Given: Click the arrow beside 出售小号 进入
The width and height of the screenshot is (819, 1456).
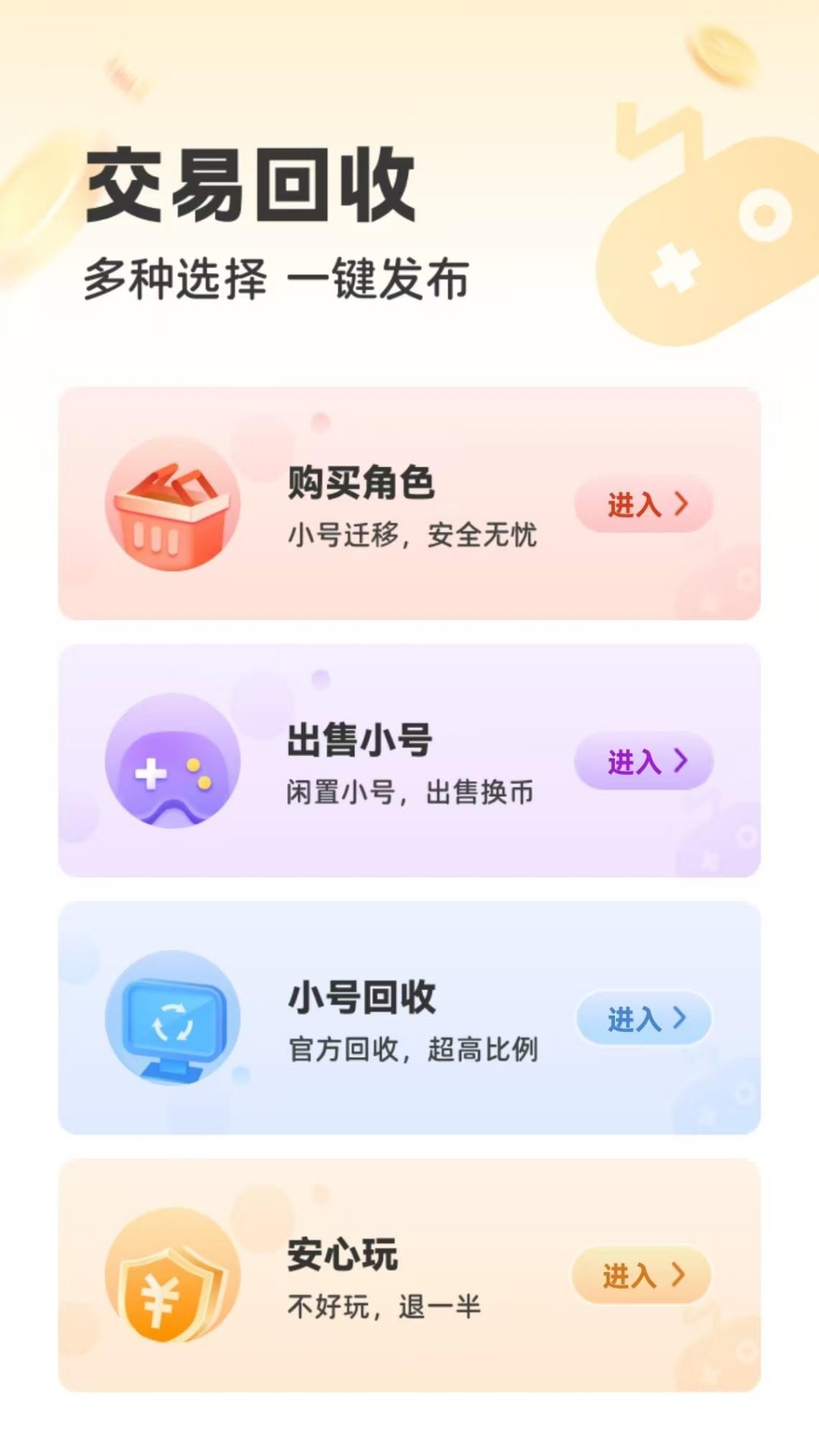Looking at the screenshot, I should point(681,762).
